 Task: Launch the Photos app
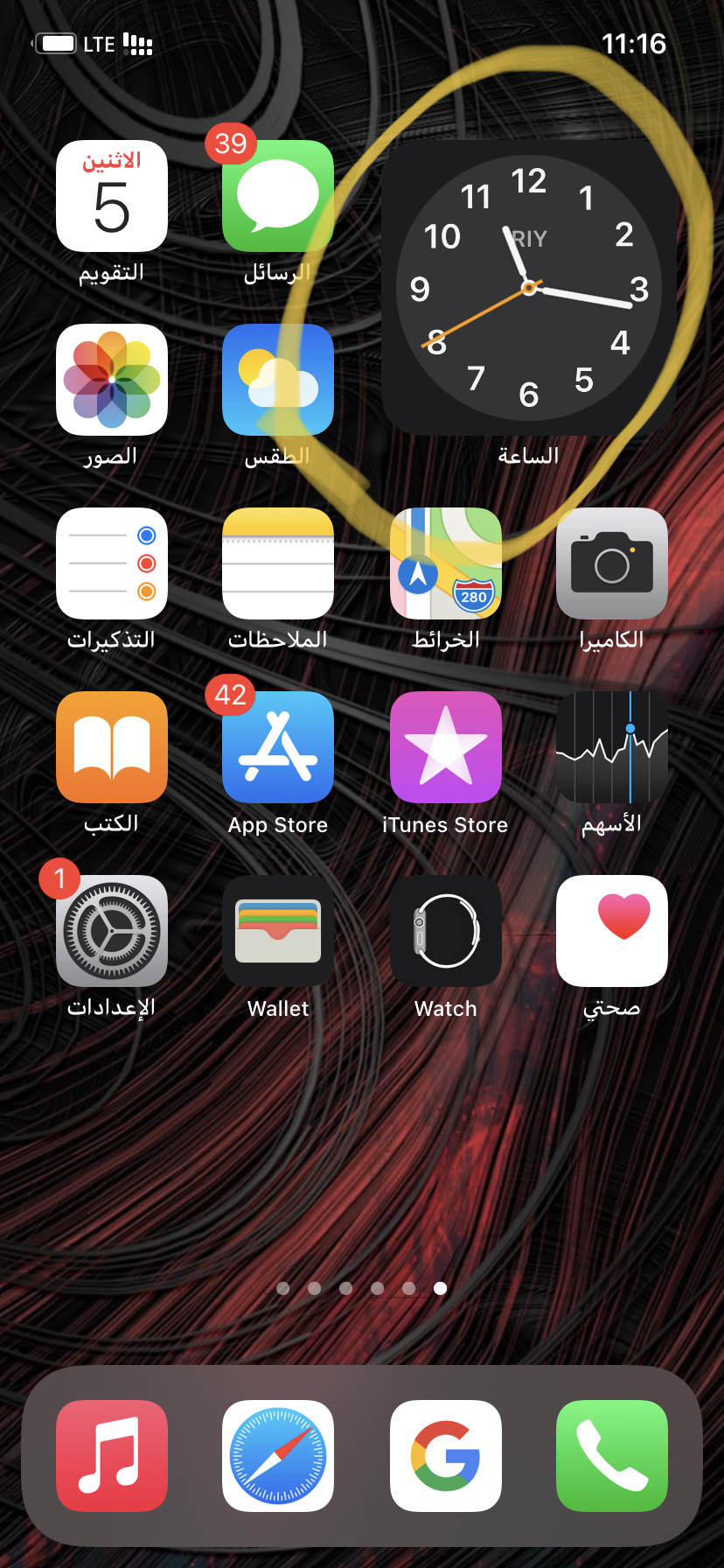point(112,381)
